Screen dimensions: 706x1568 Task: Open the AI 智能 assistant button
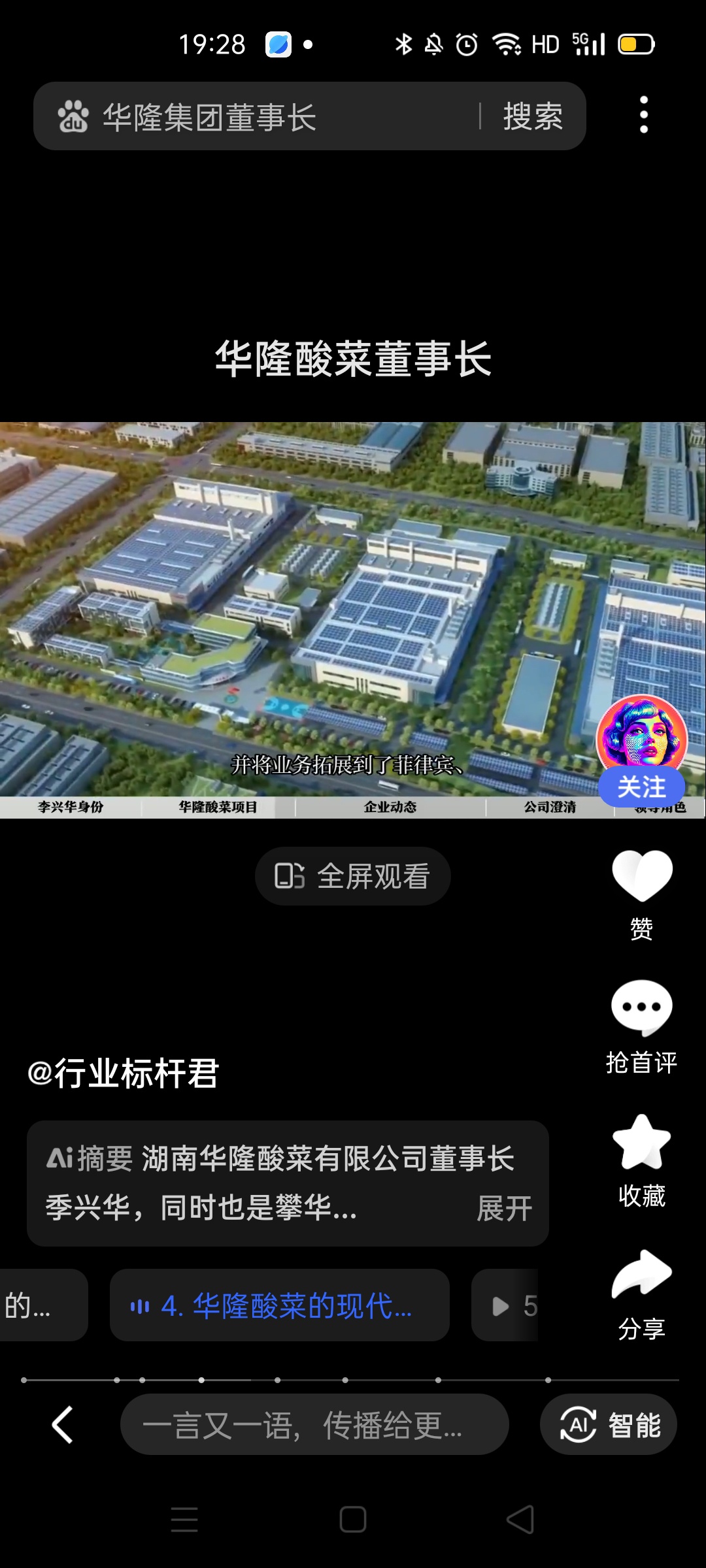point(609,1425)
